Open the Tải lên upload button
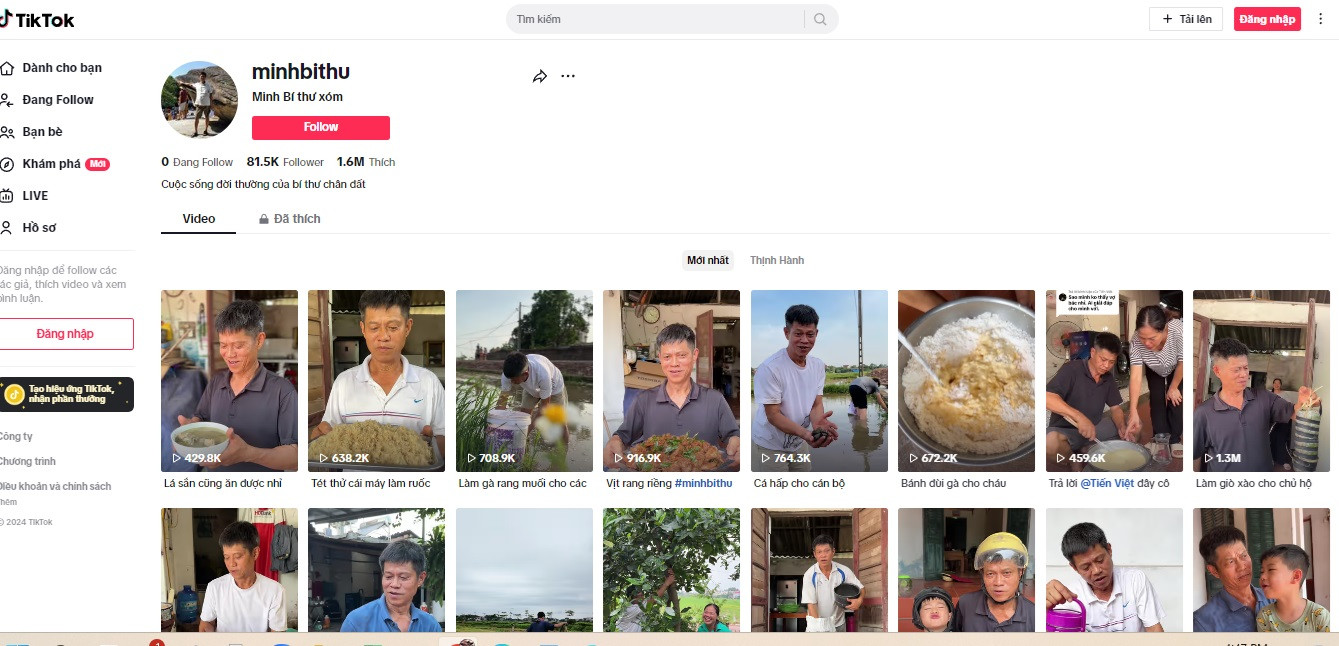 1185,19
